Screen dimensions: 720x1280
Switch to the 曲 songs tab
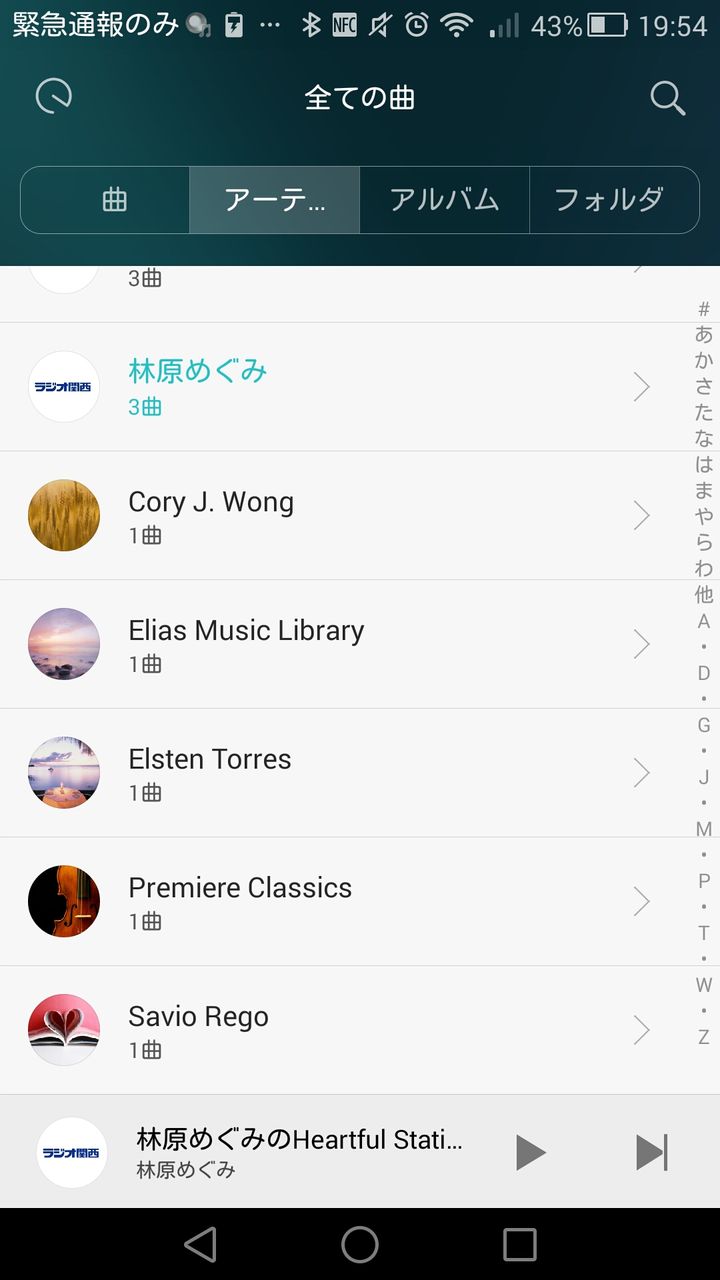115,200
